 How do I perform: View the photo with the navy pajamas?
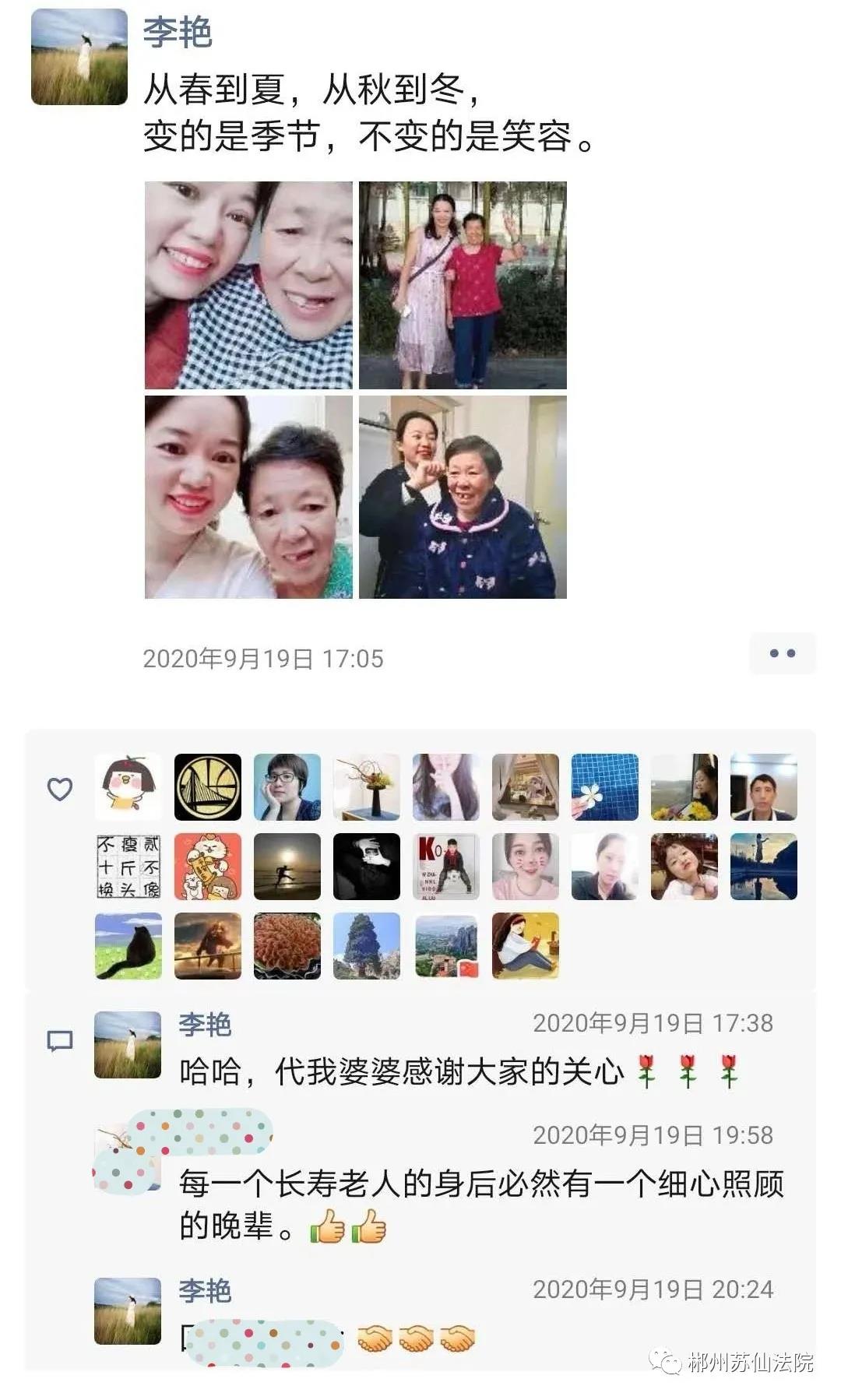pyautogui.click(x=463, y=497)
